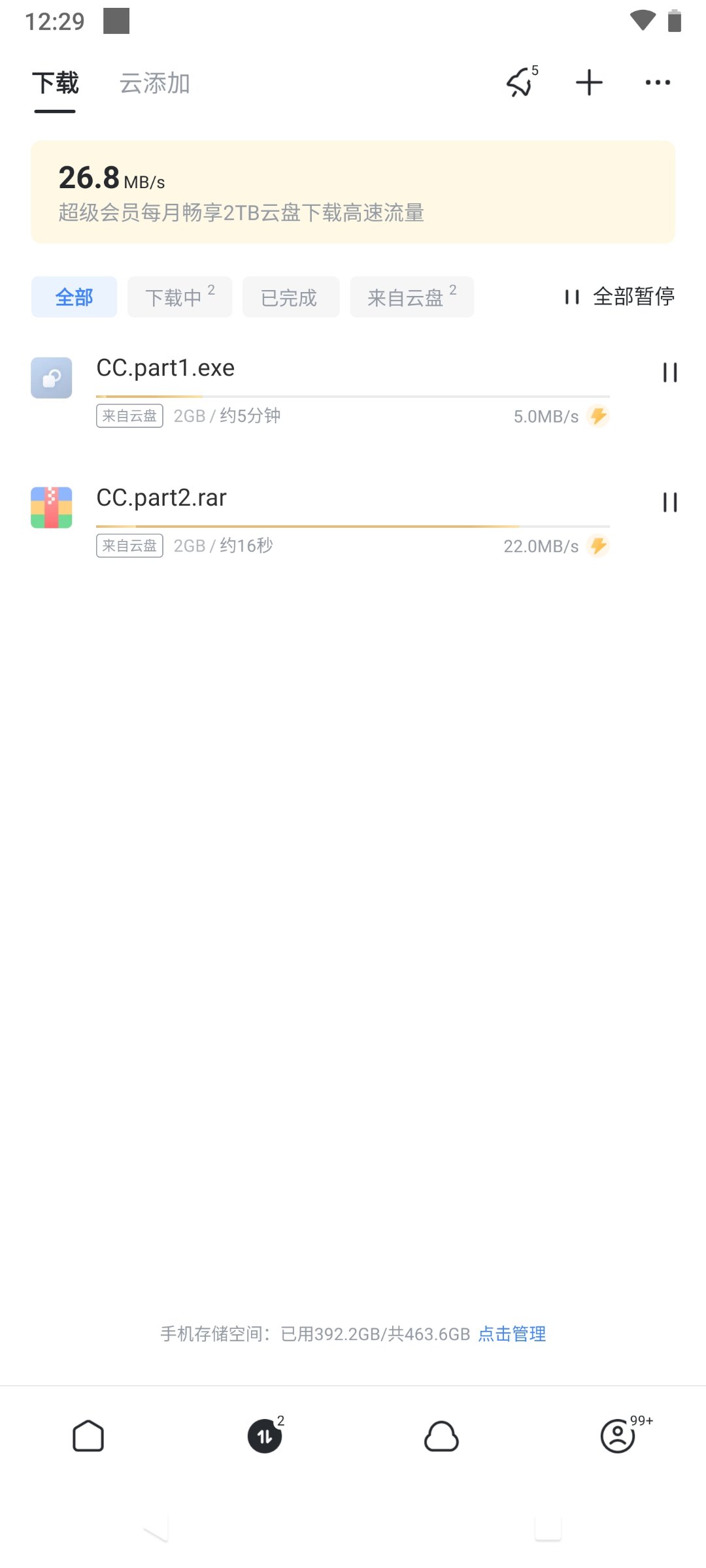Open the notifications bell icon

[x=521, y=83]
